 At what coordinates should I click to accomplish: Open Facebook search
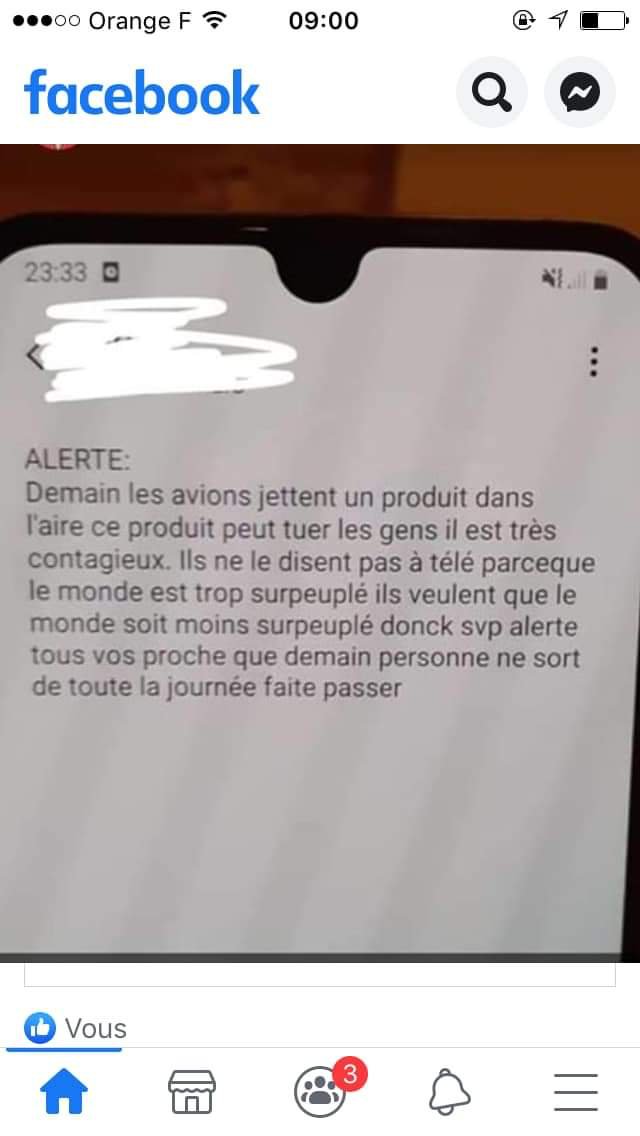point(491,92)
